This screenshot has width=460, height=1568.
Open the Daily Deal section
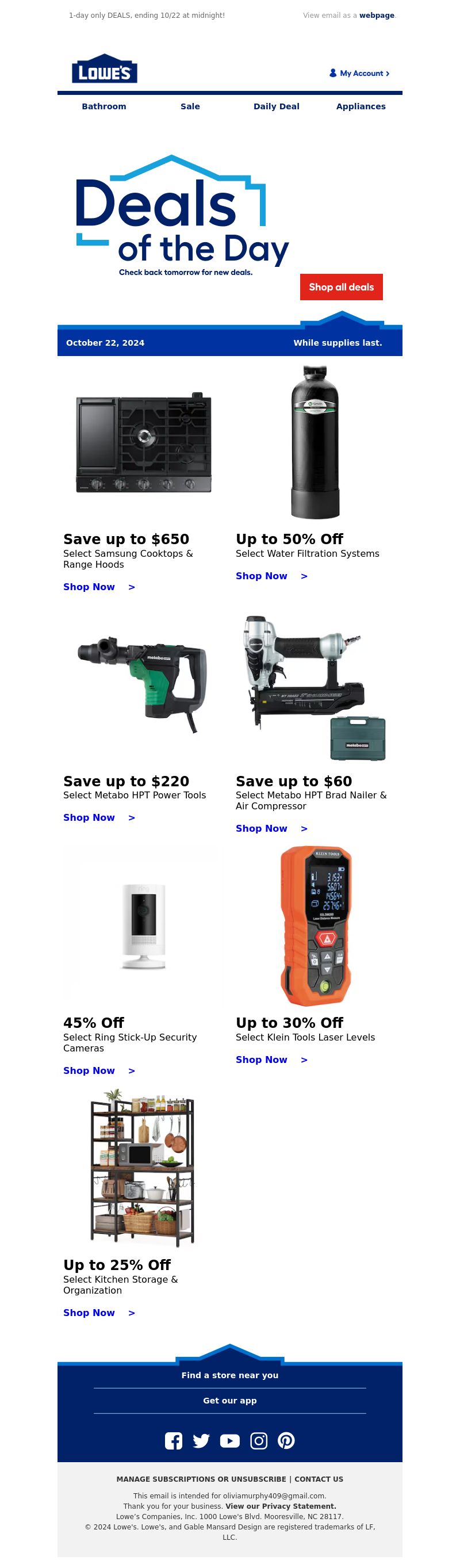pyautogui.click(x=276, y=106)
